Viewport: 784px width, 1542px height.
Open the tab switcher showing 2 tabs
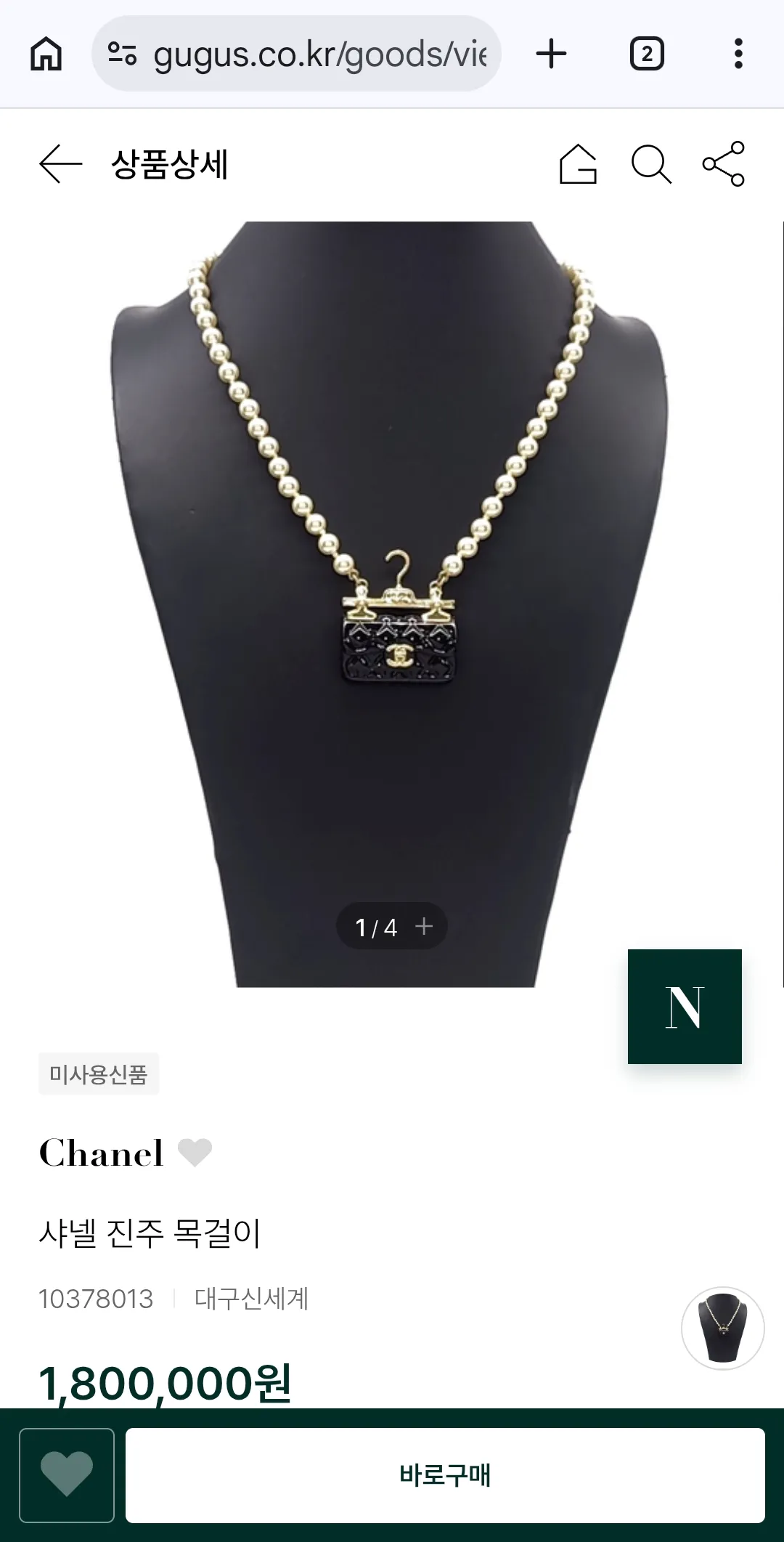647,54
